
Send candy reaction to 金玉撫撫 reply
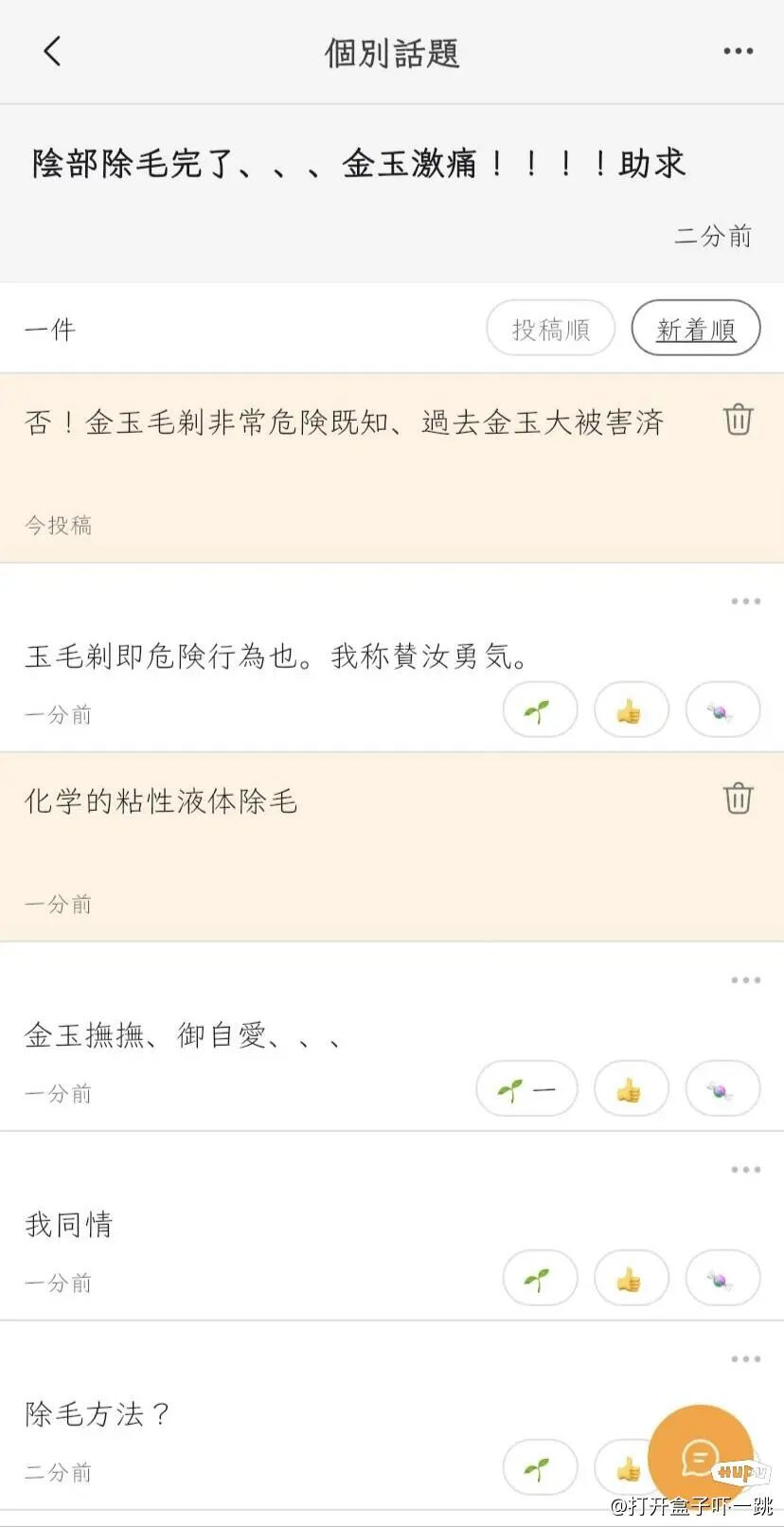click(722, 1090)
